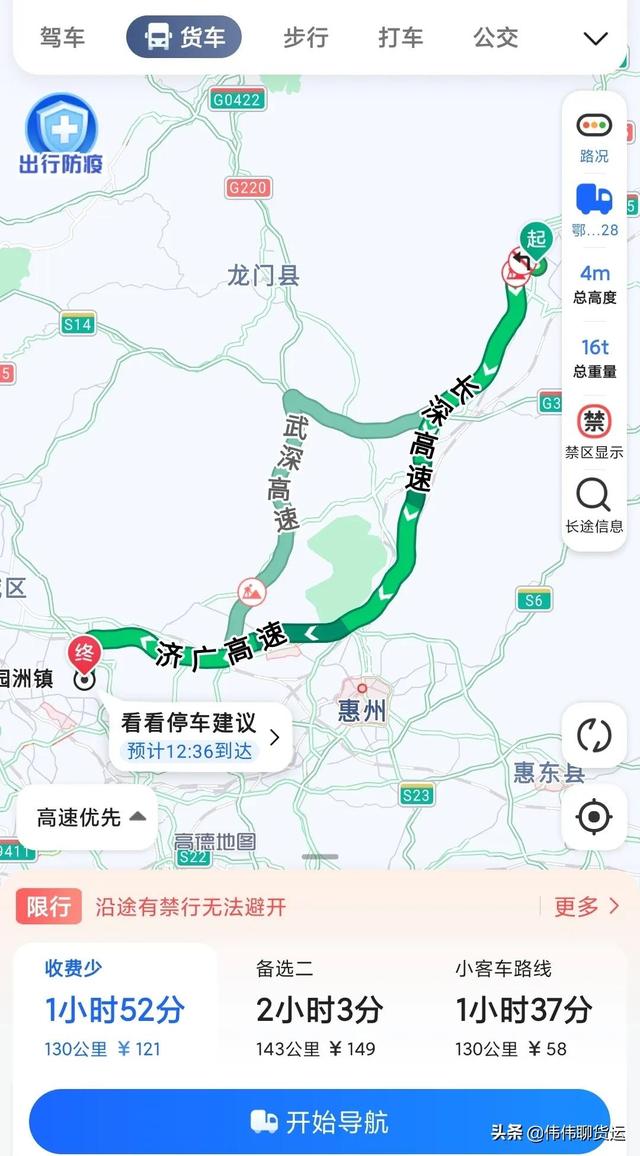Edit 16t total weight setting

[x=594, y=357]
